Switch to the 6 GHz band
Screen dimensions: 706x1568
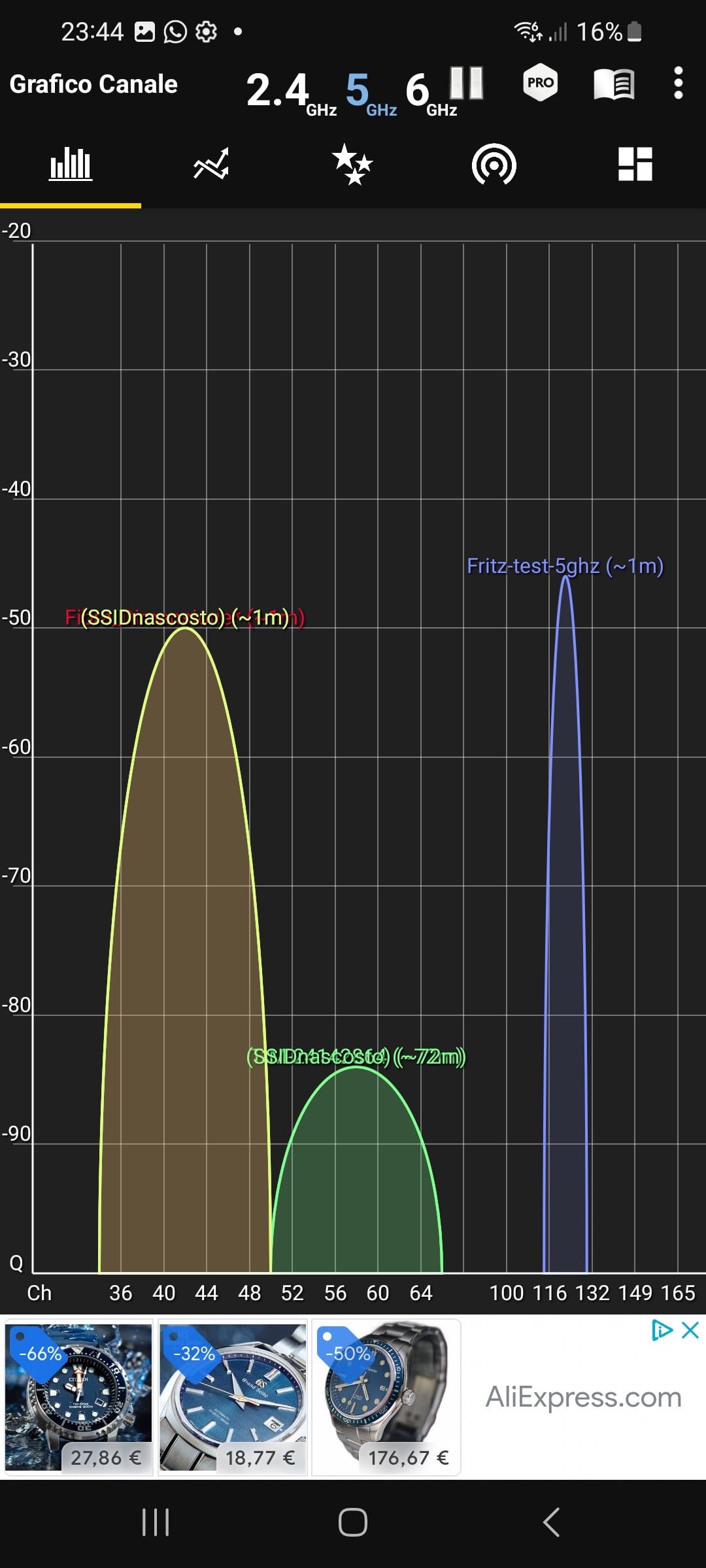click(x=431, y=92)
